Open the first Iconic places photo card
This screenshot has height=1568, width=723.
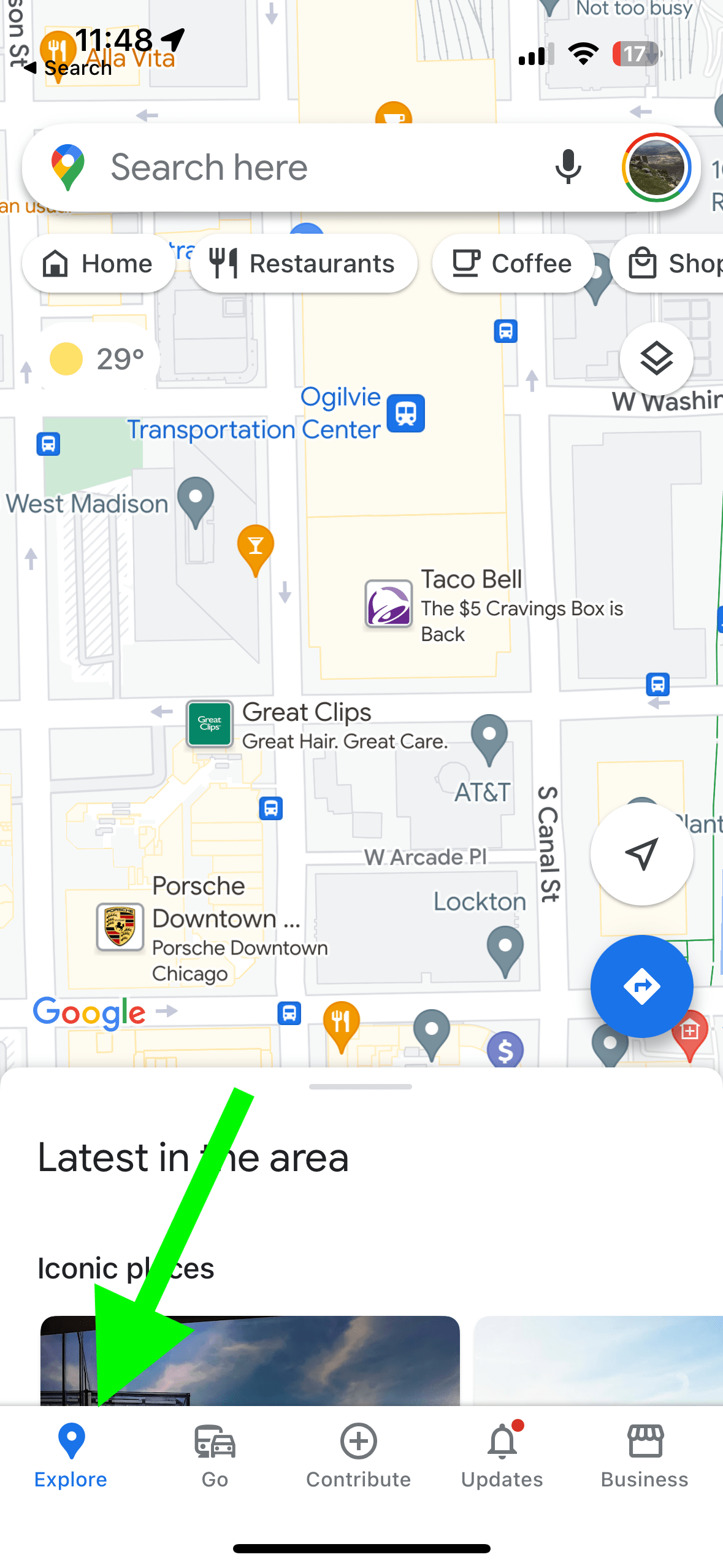tap(250, 1360)
